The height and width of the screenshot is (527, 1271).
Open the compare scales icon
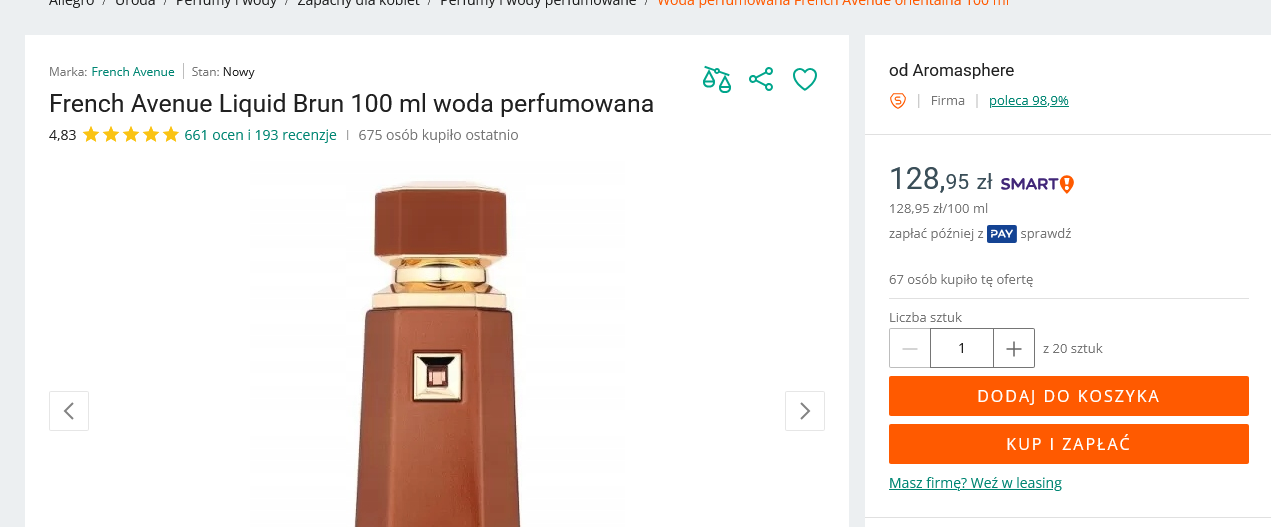tap(716, 79)
